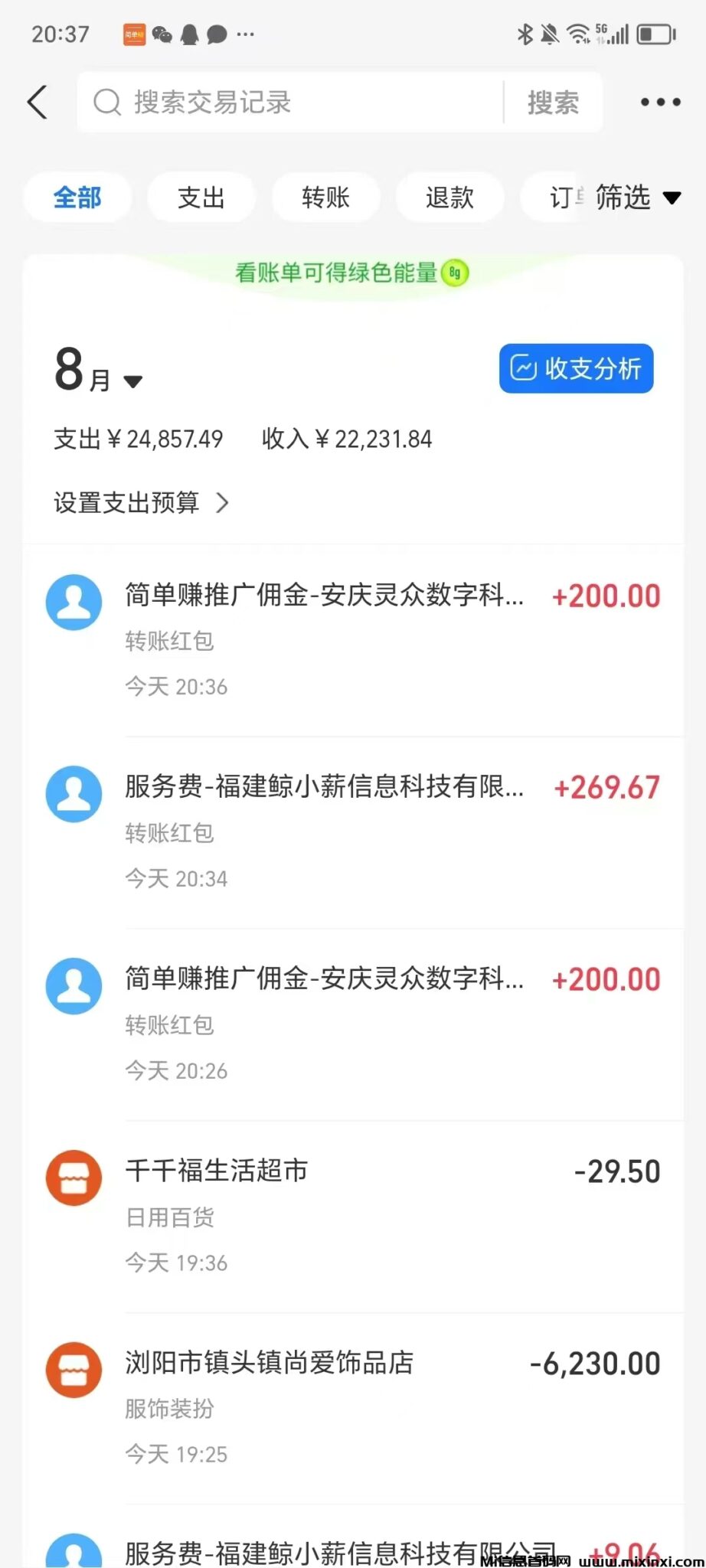Click the search magnifier icon in the search bar
The image size is (706, 1568).
pos(106,102)
